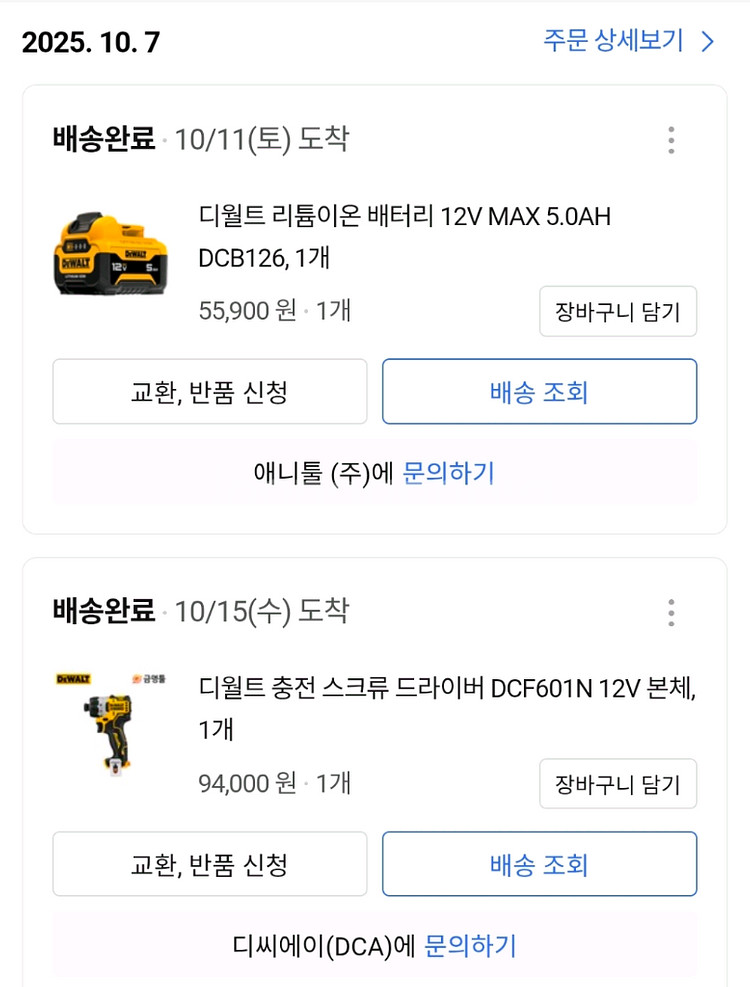Open the three-dot options menu for the battery order

(x=671, y=142)
